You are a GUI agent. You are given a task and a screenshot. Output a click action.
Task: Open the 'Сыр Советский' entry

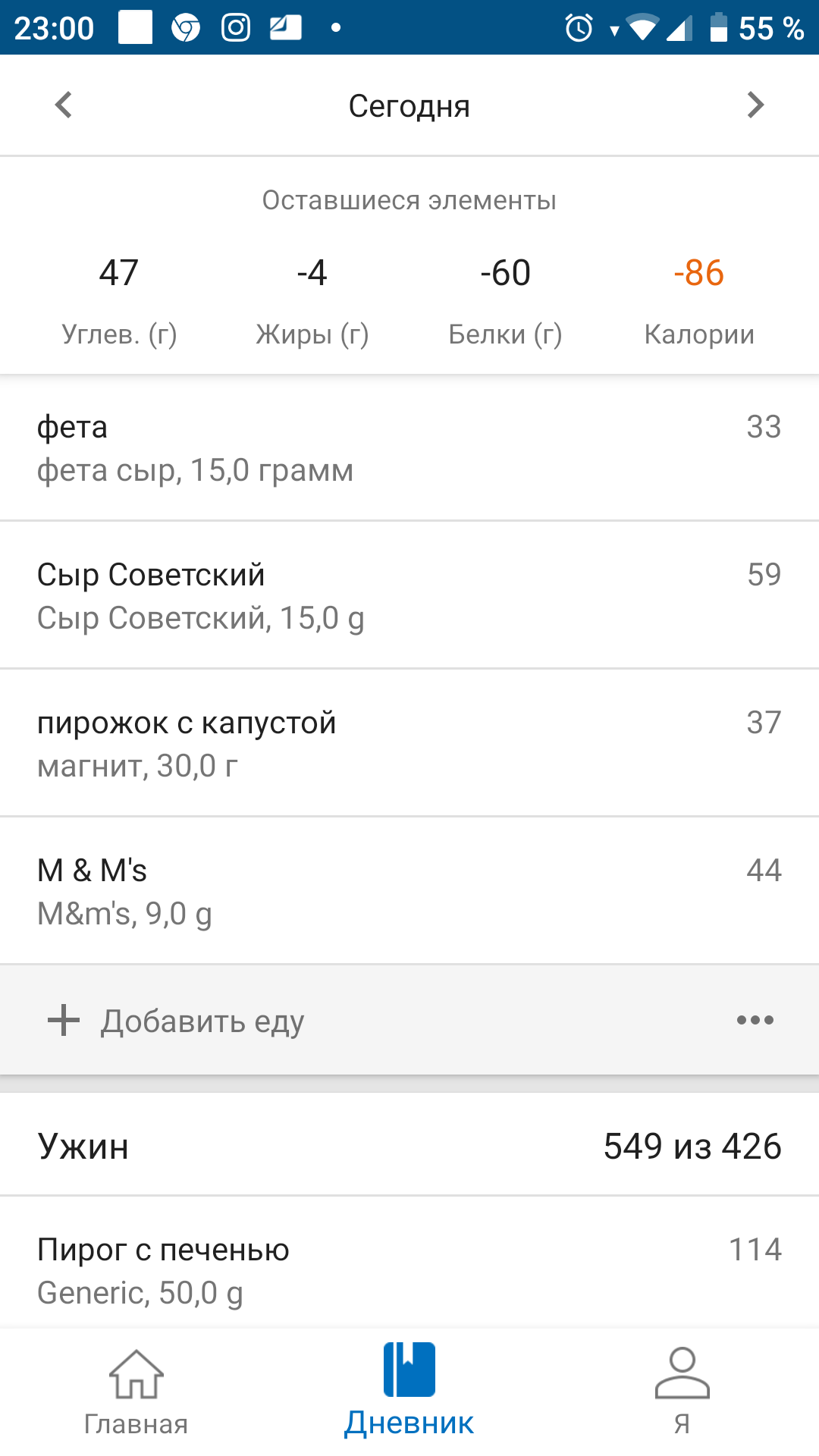coord(409,596)
